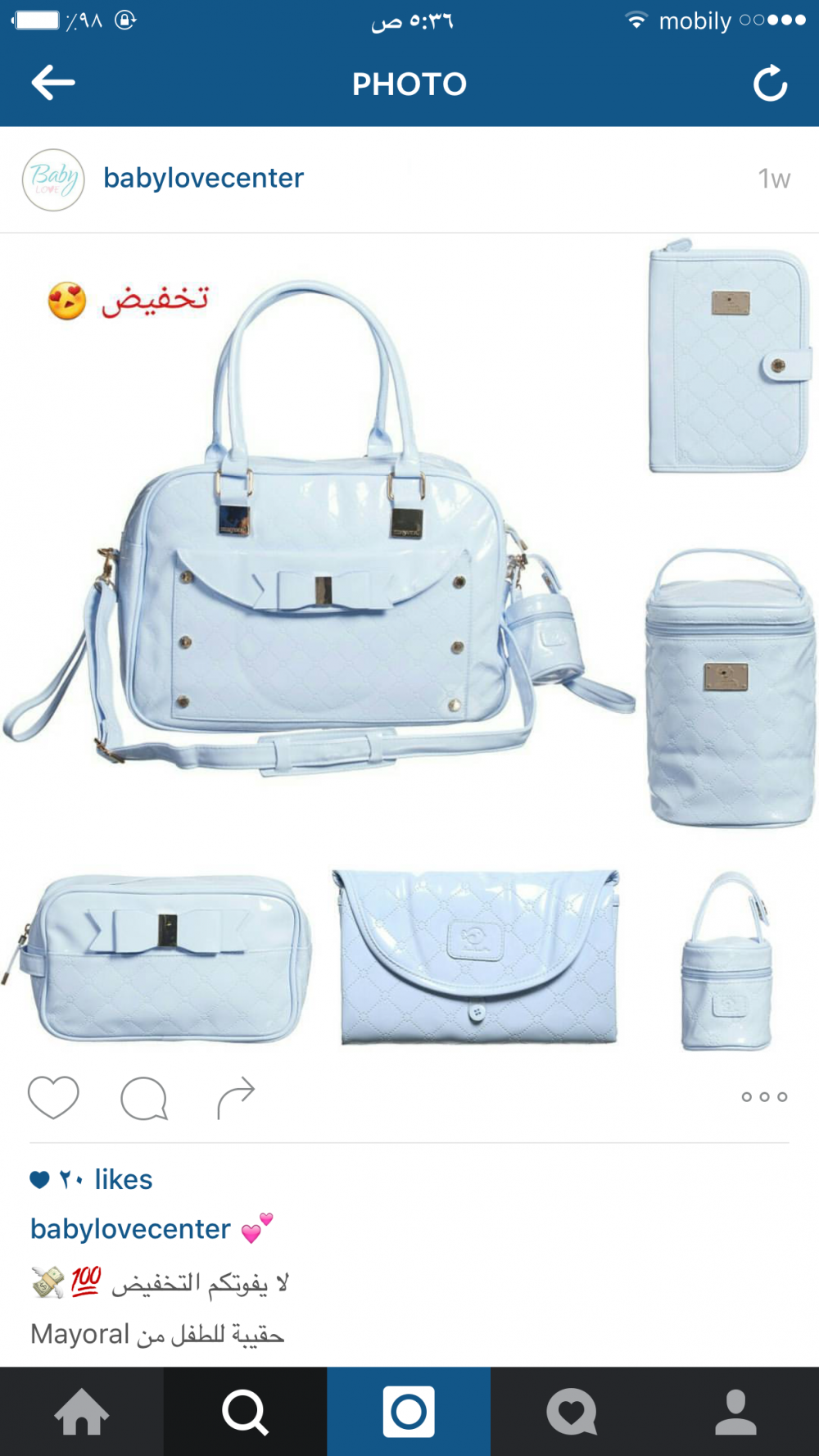Image resolution: width=819 pixels, height=1456 pixels.
Task: Open the Profile tab
Action: pos(735,1412)
